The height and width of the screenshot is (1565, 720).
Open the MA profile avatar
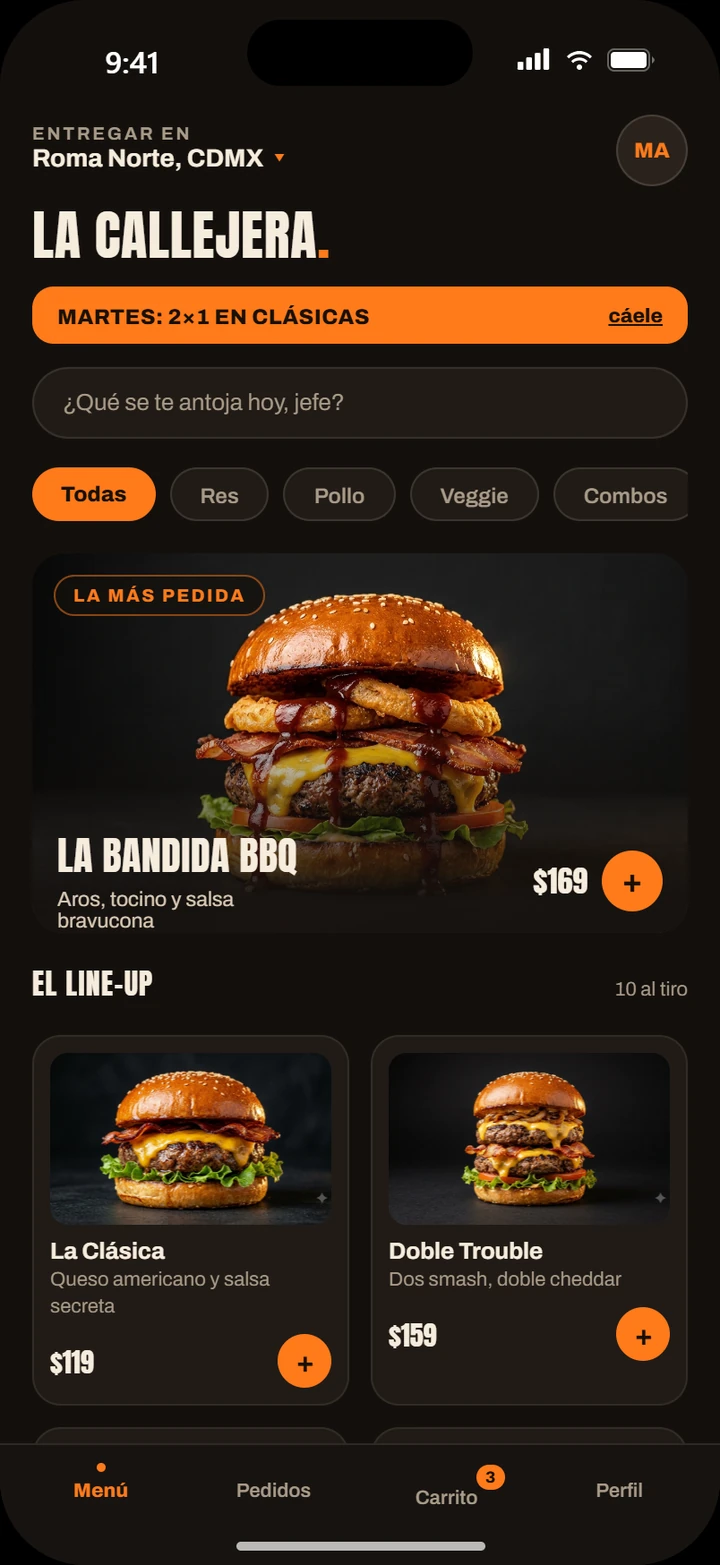point(652,150)
